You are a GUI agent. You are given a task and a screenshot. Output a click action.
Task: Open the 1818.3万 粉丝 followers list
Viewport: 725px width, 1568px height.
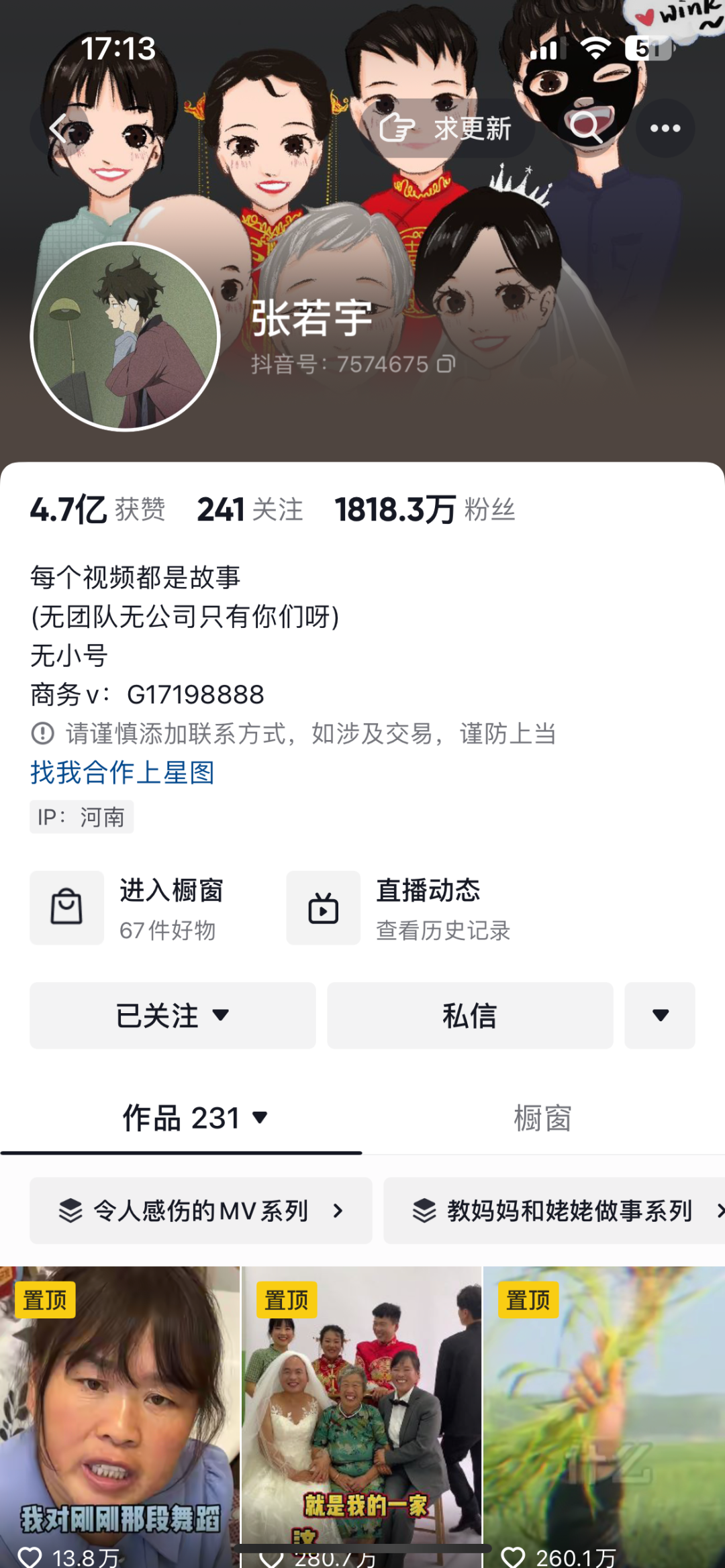click(x=425, y=509)
